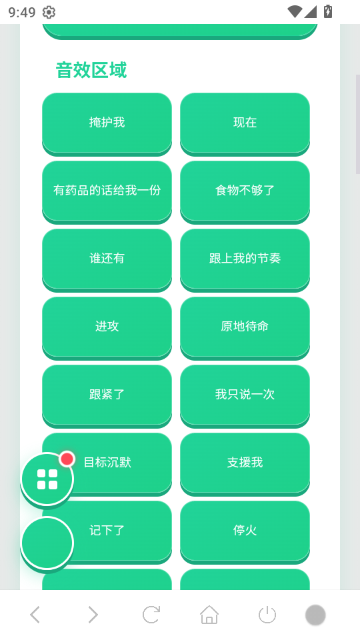Reload the page with the refresh icon
This screenshot has width=360, height=640.
click(151, 615)
